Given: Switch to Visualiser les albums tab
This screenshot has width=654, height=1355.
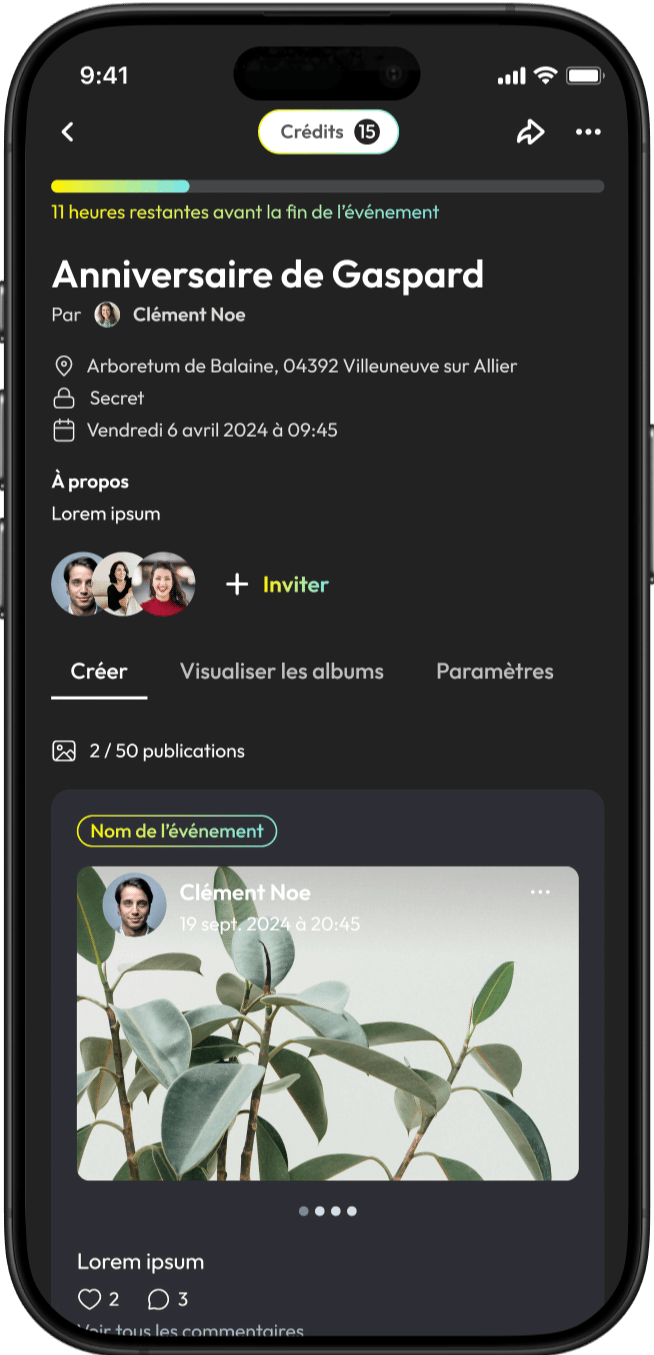Looking at the screenshot, I should pos(282,671).
